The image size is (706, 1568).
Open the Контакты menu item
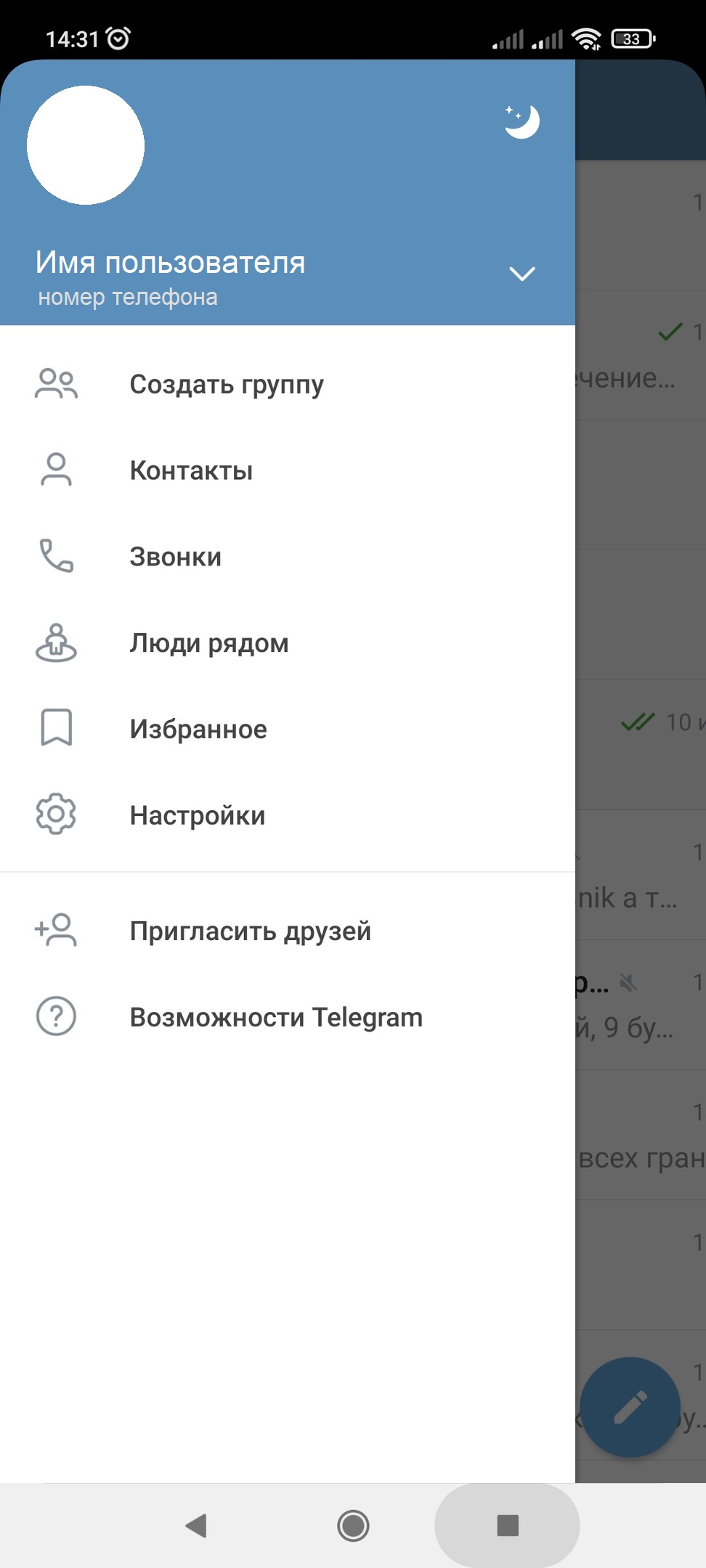pos(191,470)
